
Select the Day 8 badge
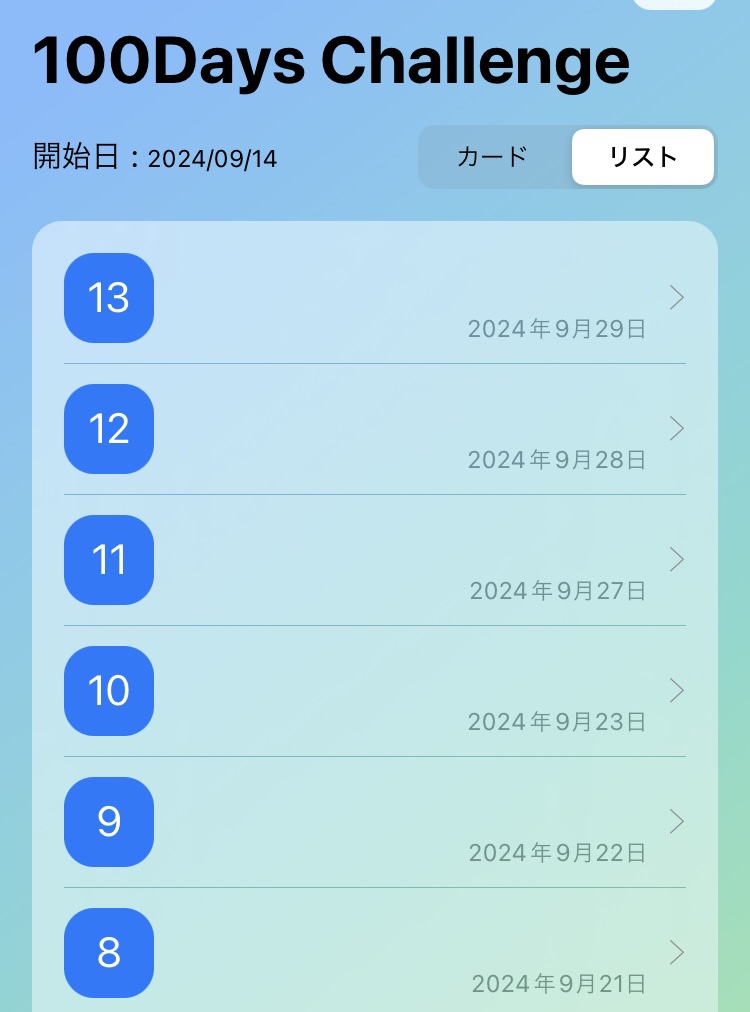coord(109,953)
